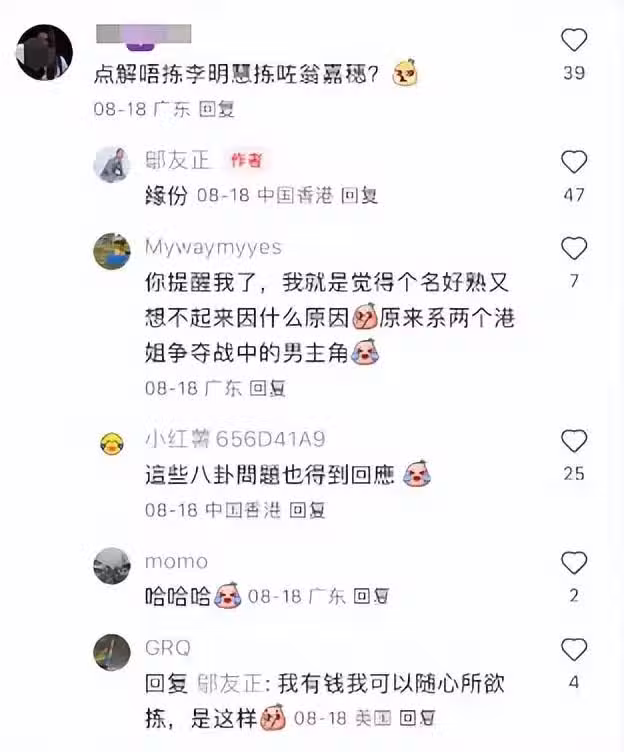
Task: Open GRQ's profile avatar
Action: coord(112,652)
